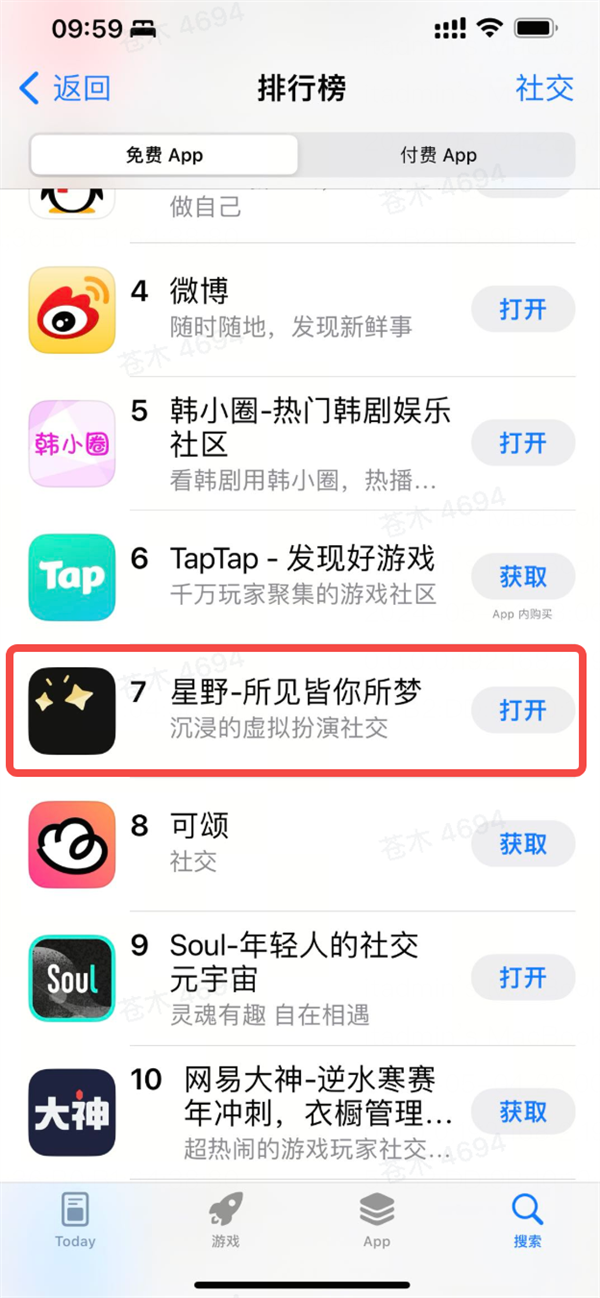Tap 打开 for the Soul app

point(523,977)
